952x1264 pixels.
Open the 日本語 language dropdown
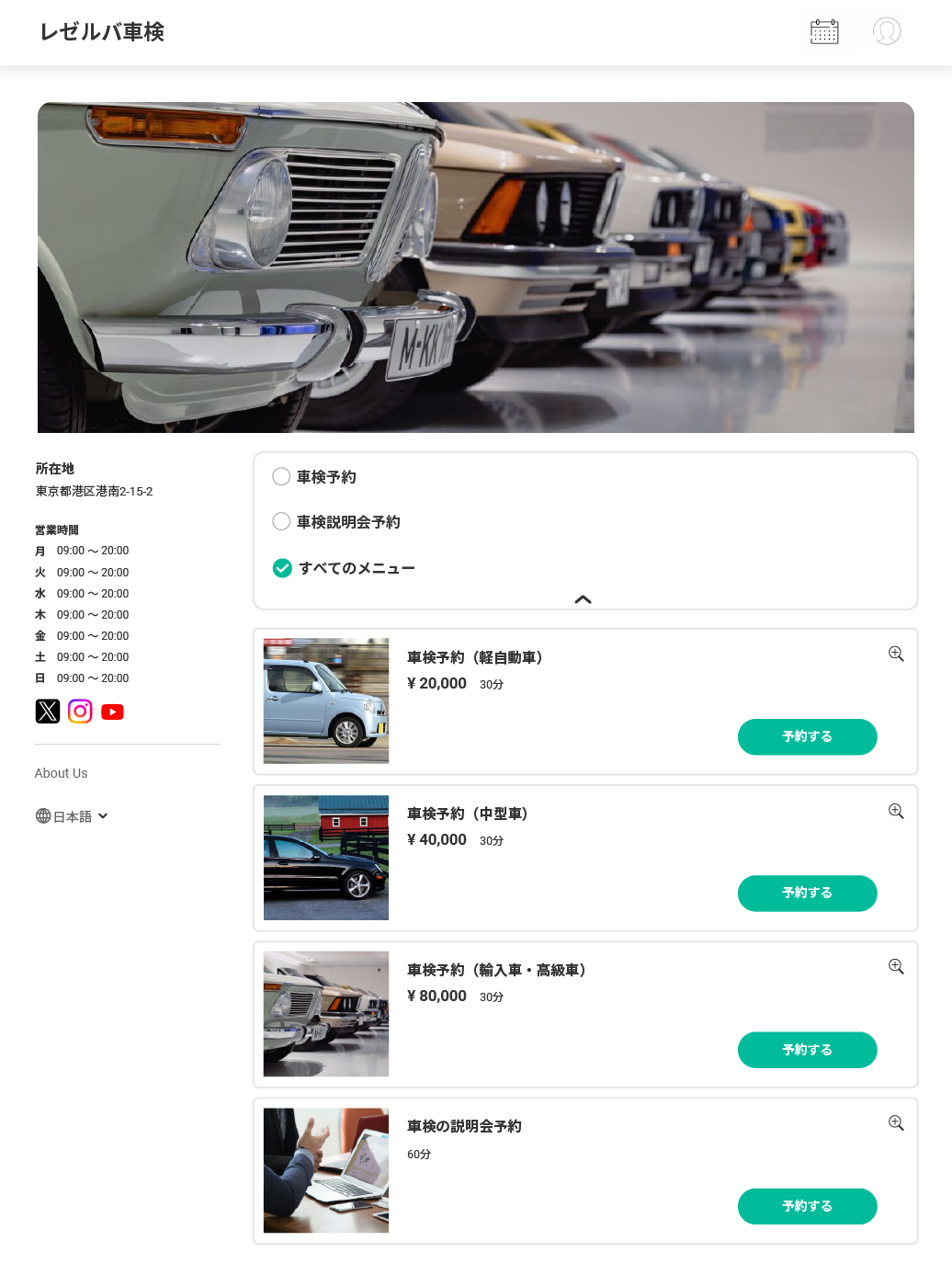click(x=72, y=816)
